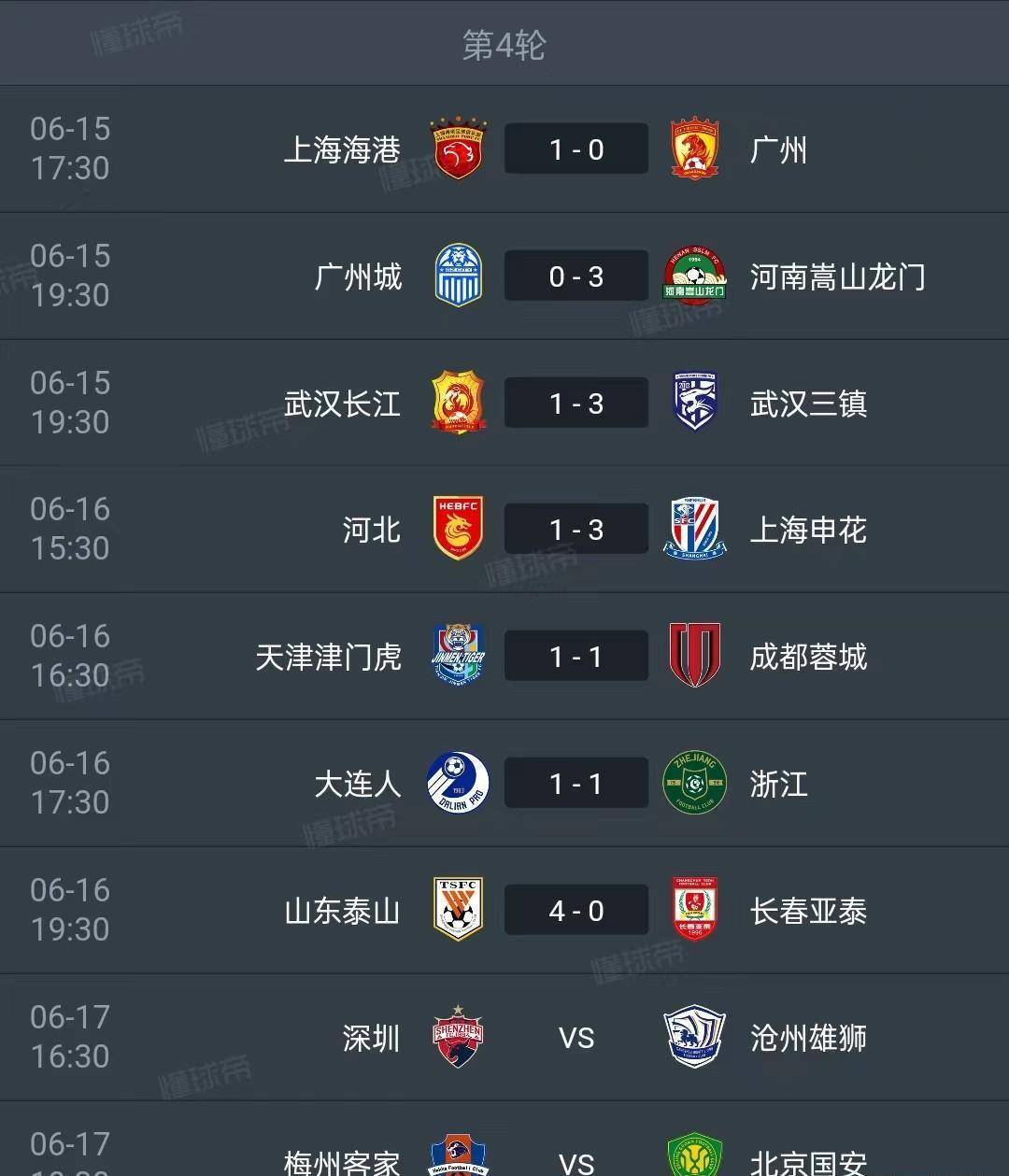Open the 武汉长江 vs 武汉三镇 match
The image size is (1009, 1176).
coord(576,404)
